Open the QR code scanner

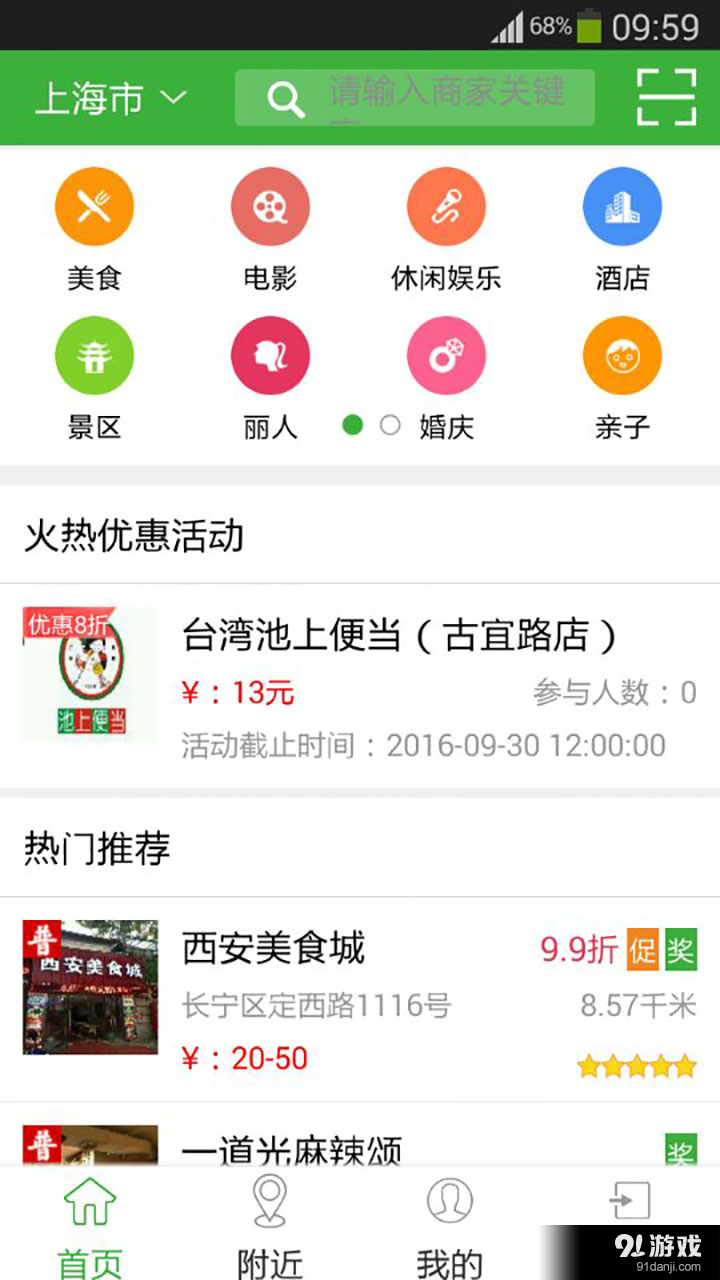(x=666, y=96)
